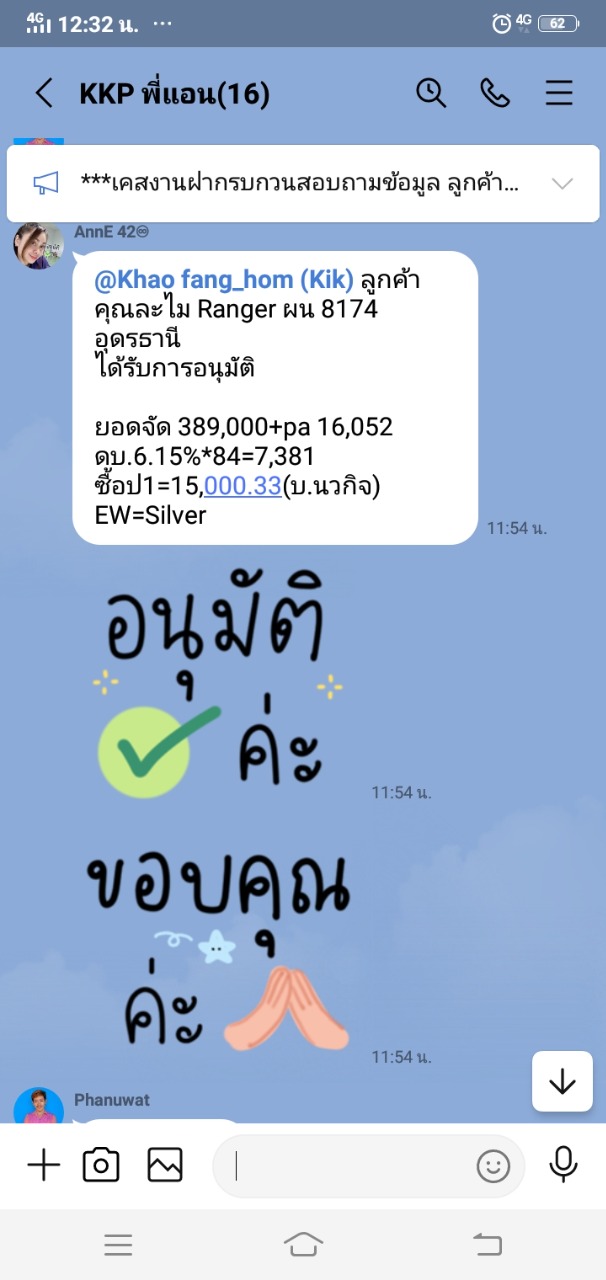
Task: Tap the system back button
Action: (487, 1244)
